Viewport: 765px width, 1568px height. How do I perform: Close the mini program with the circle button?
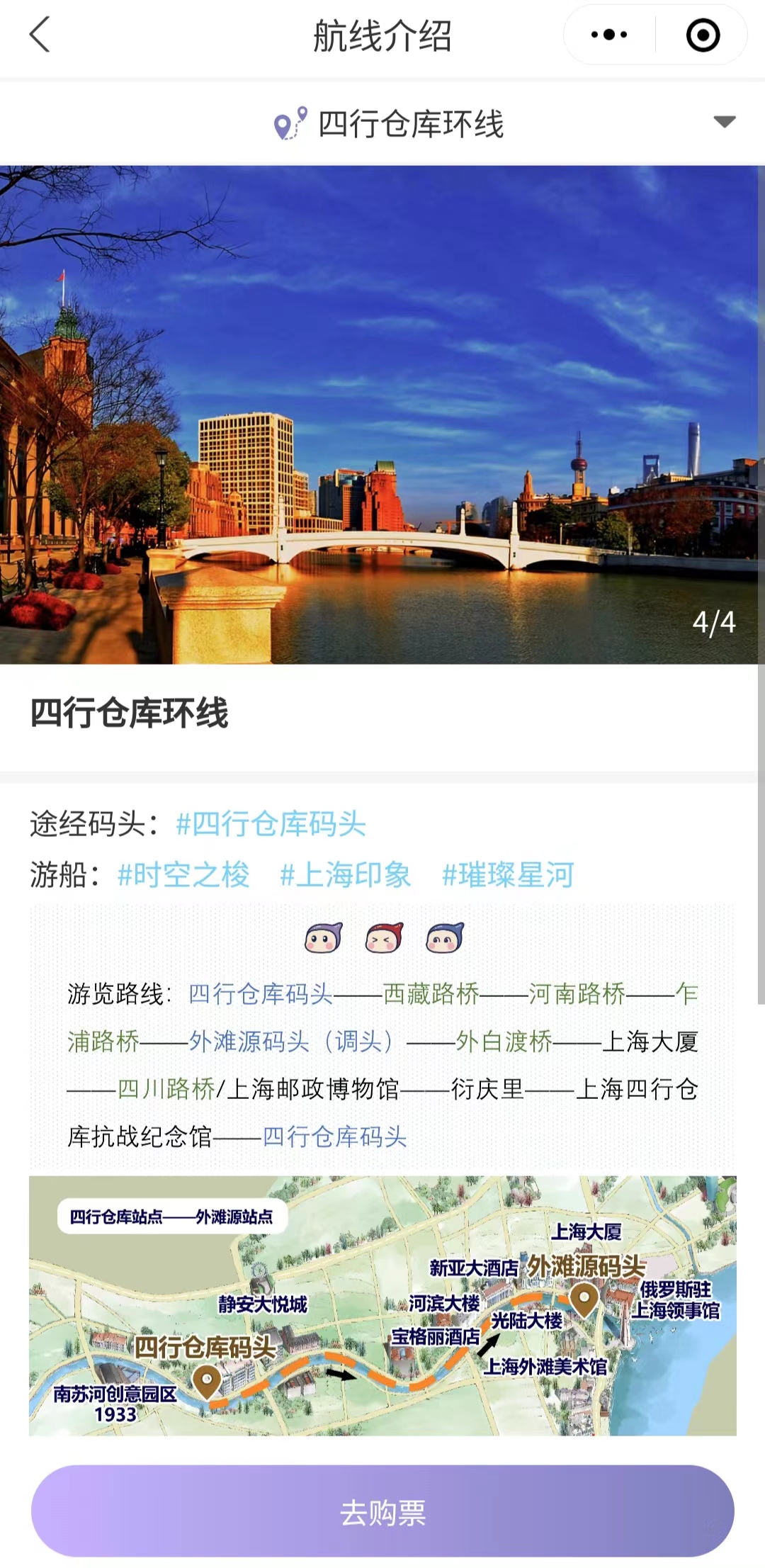[x=703, y=35]
